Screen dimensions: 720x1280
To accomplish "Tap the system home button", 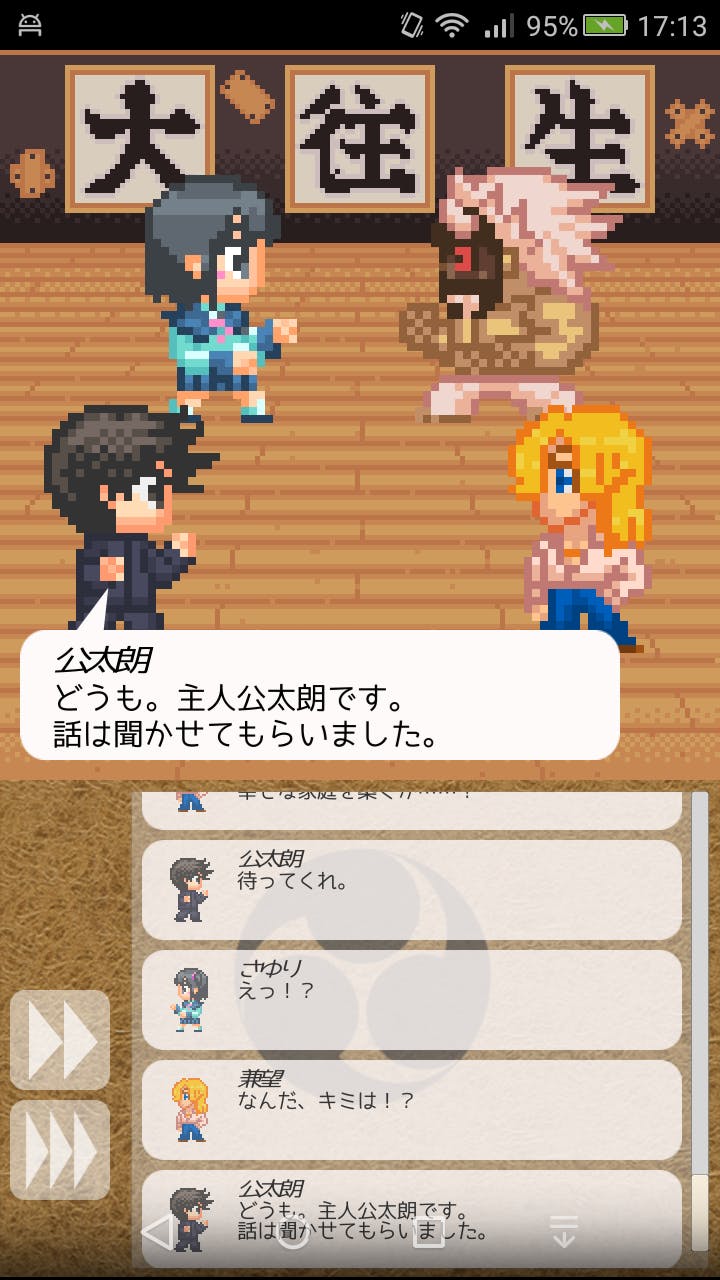I will point(293,1232).
